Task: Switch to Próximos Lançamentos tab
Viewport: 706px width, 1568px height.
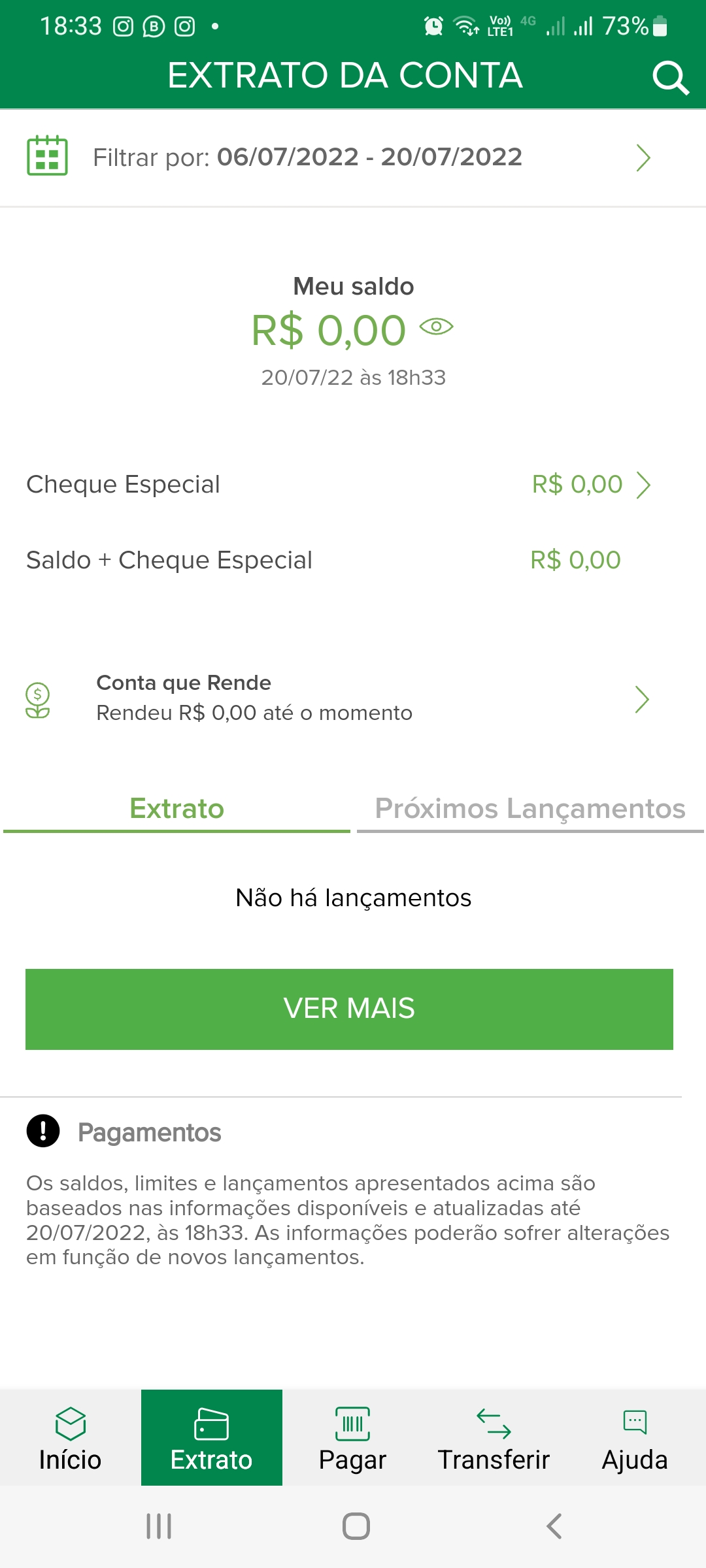Action: tap(529, 809)
